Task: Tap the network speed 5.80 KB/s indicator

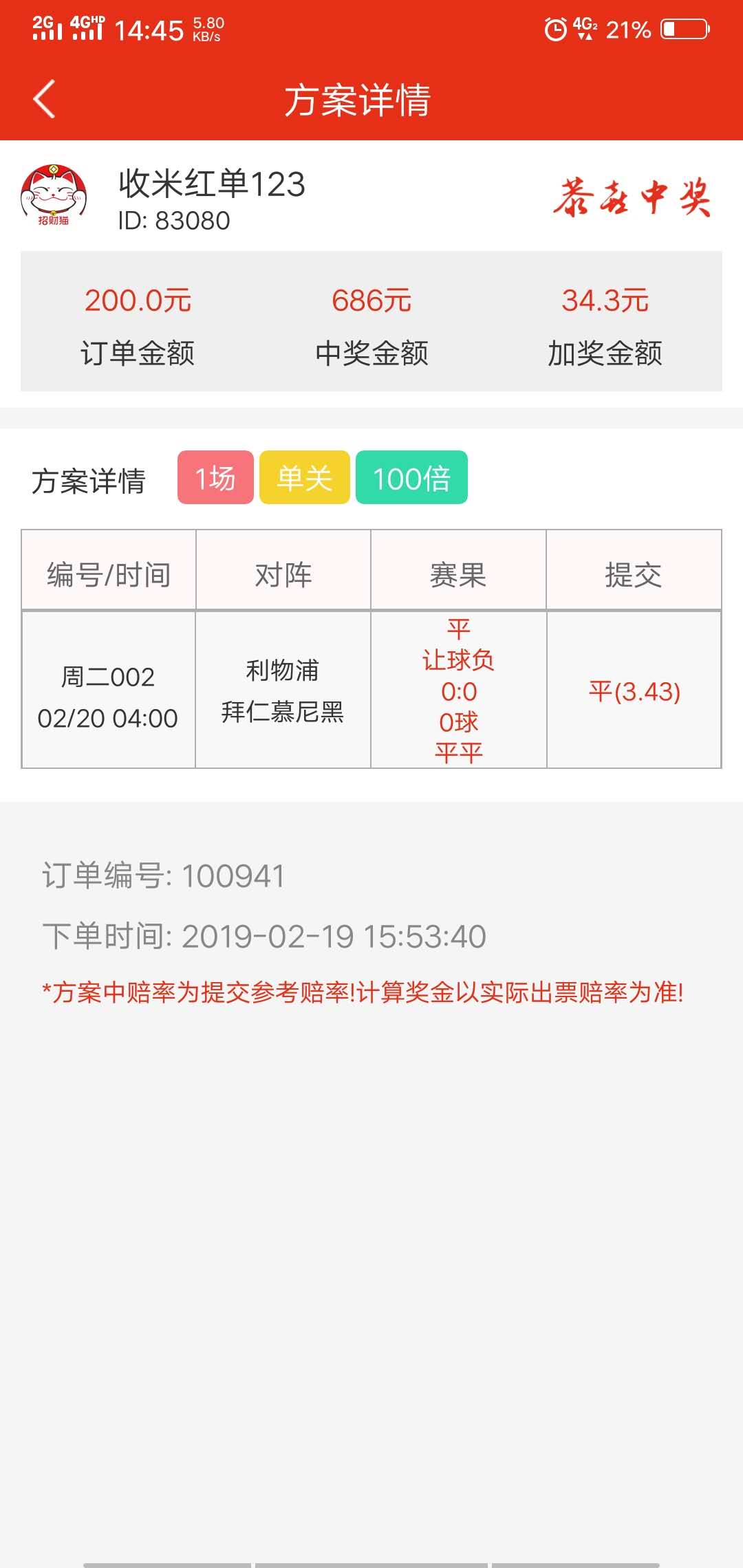Action: (206, 29)
